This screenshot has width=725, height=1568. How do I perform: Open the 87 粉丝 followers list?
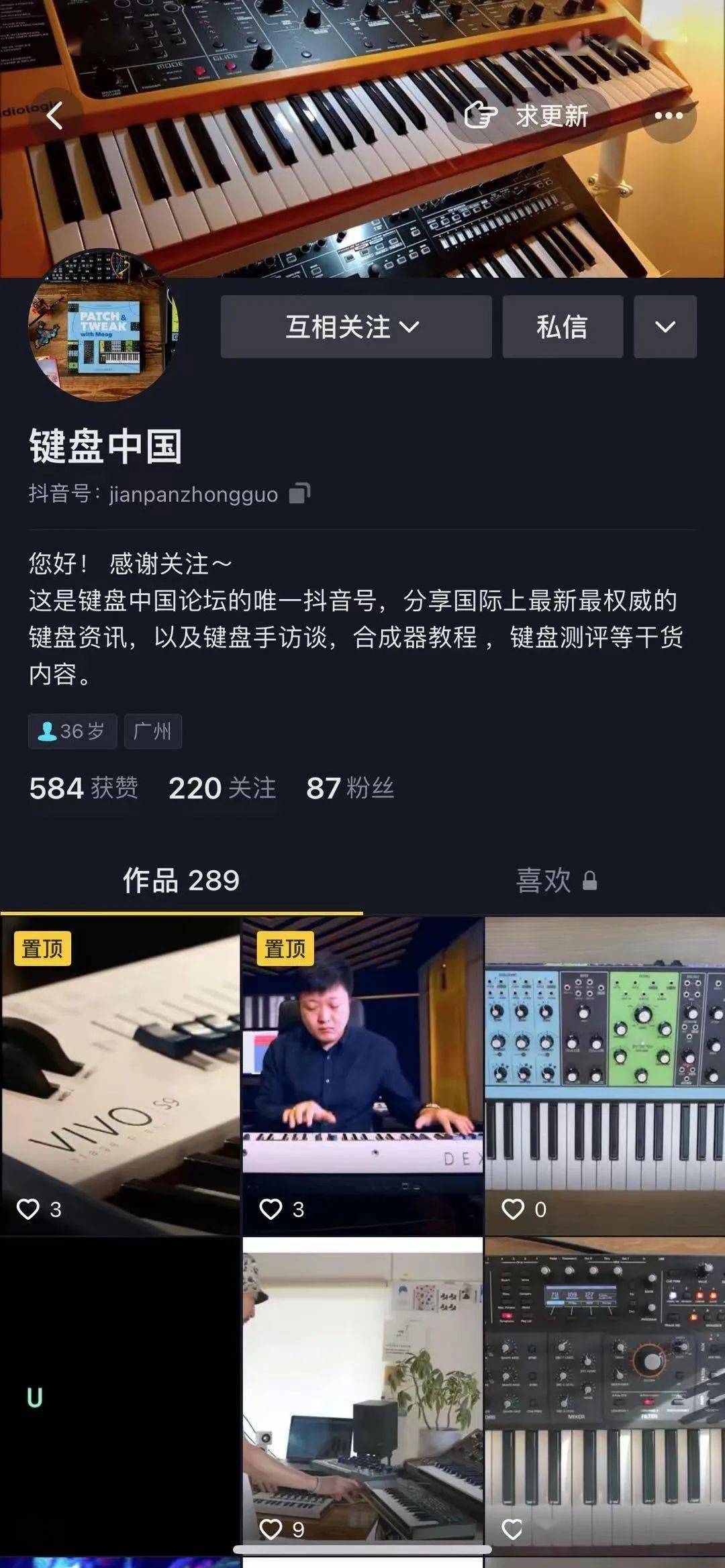350,788
